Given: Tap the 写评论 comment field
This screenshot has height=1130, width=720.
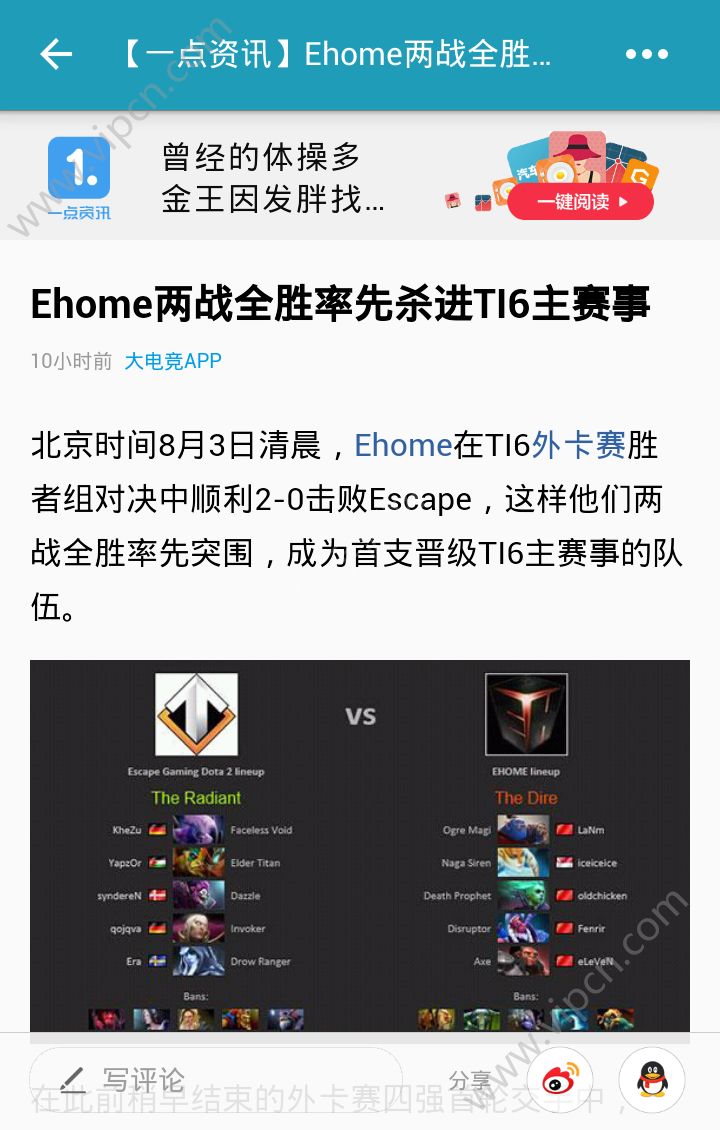Looking at the screenshot, I should point(215,1080).
